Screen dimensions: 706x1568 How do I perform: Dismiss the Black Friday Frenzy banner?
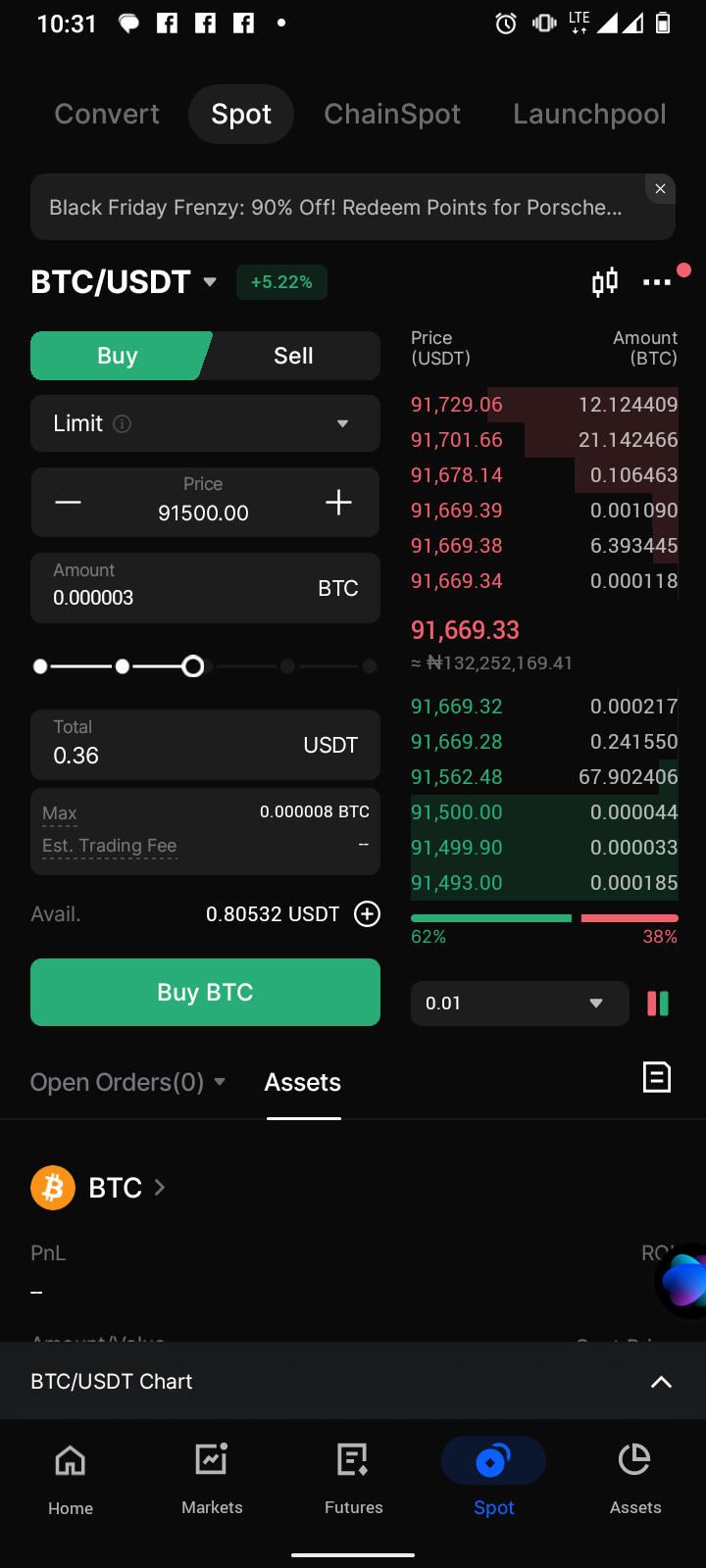[x=660, y=189]
